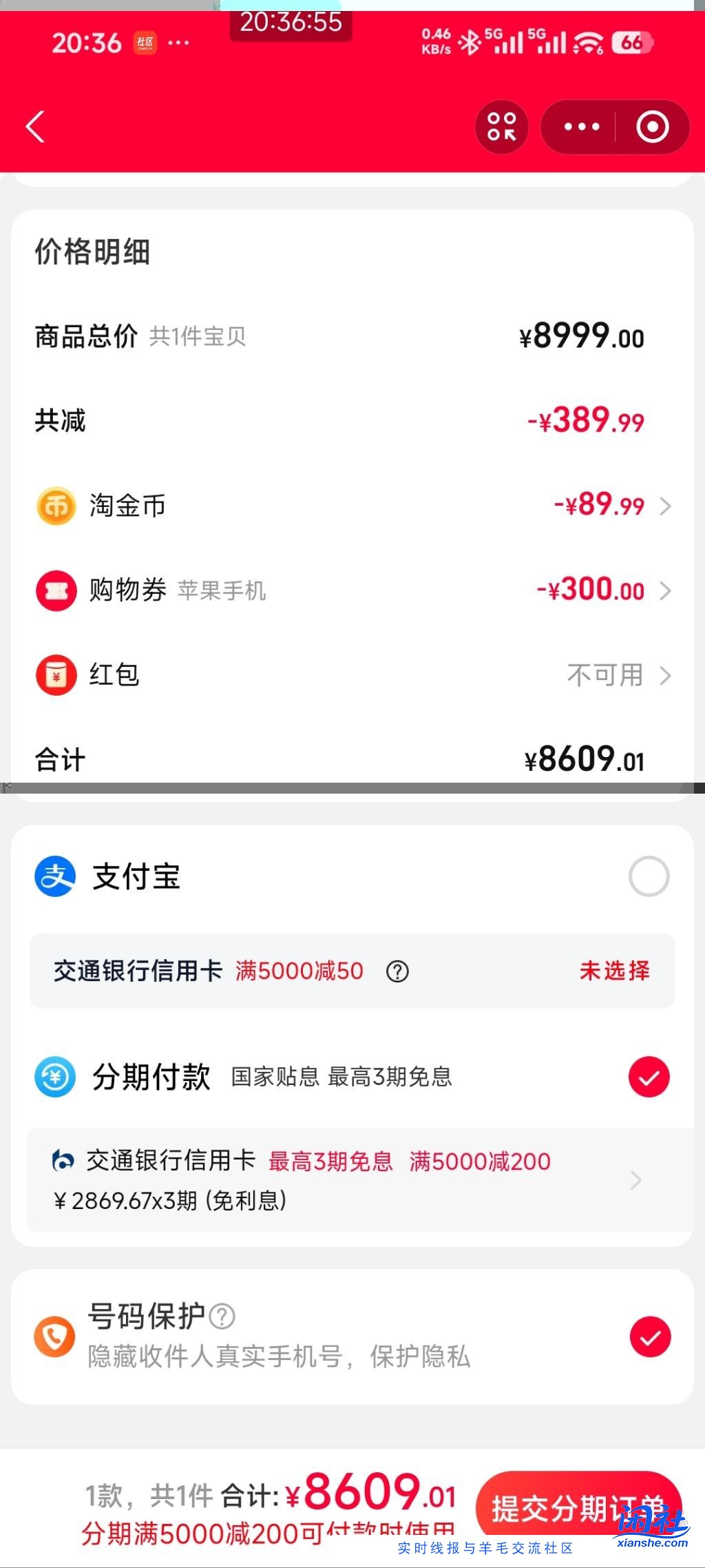Tap the Alipay 支付宝 logo icon
Viewport: 705px width, 1568px height.
pos(55,876)
